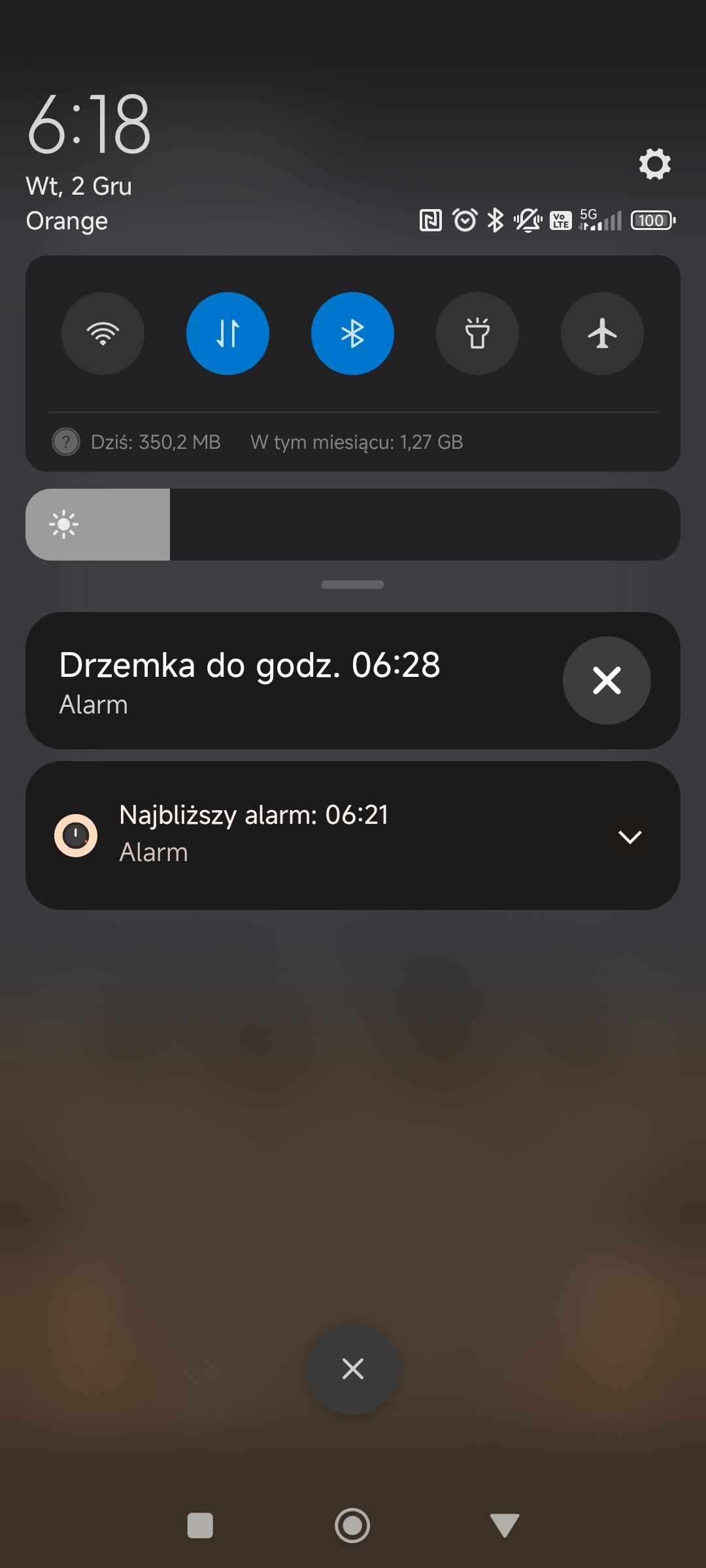Clear all notifications with the bottom X

pyautogui.click(x=353, y=1369)
